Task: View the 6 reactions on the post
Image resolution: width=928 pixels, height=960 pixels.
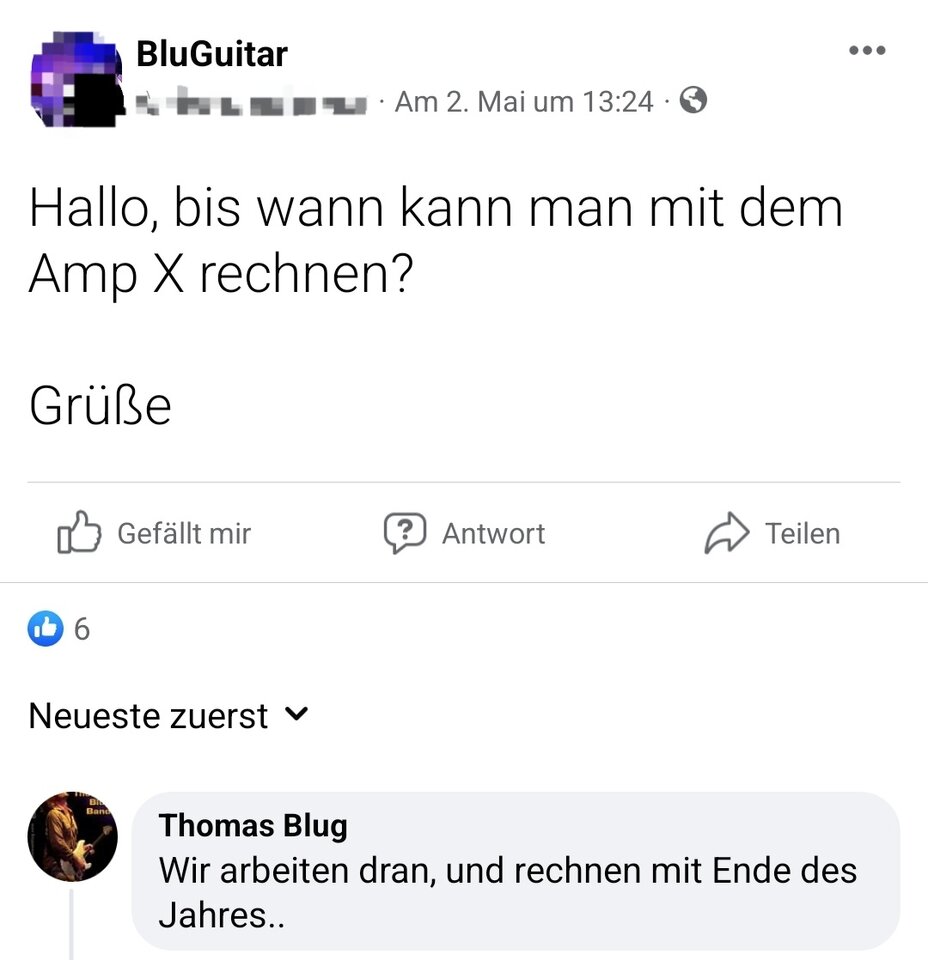Action: (x=60, y=629)
